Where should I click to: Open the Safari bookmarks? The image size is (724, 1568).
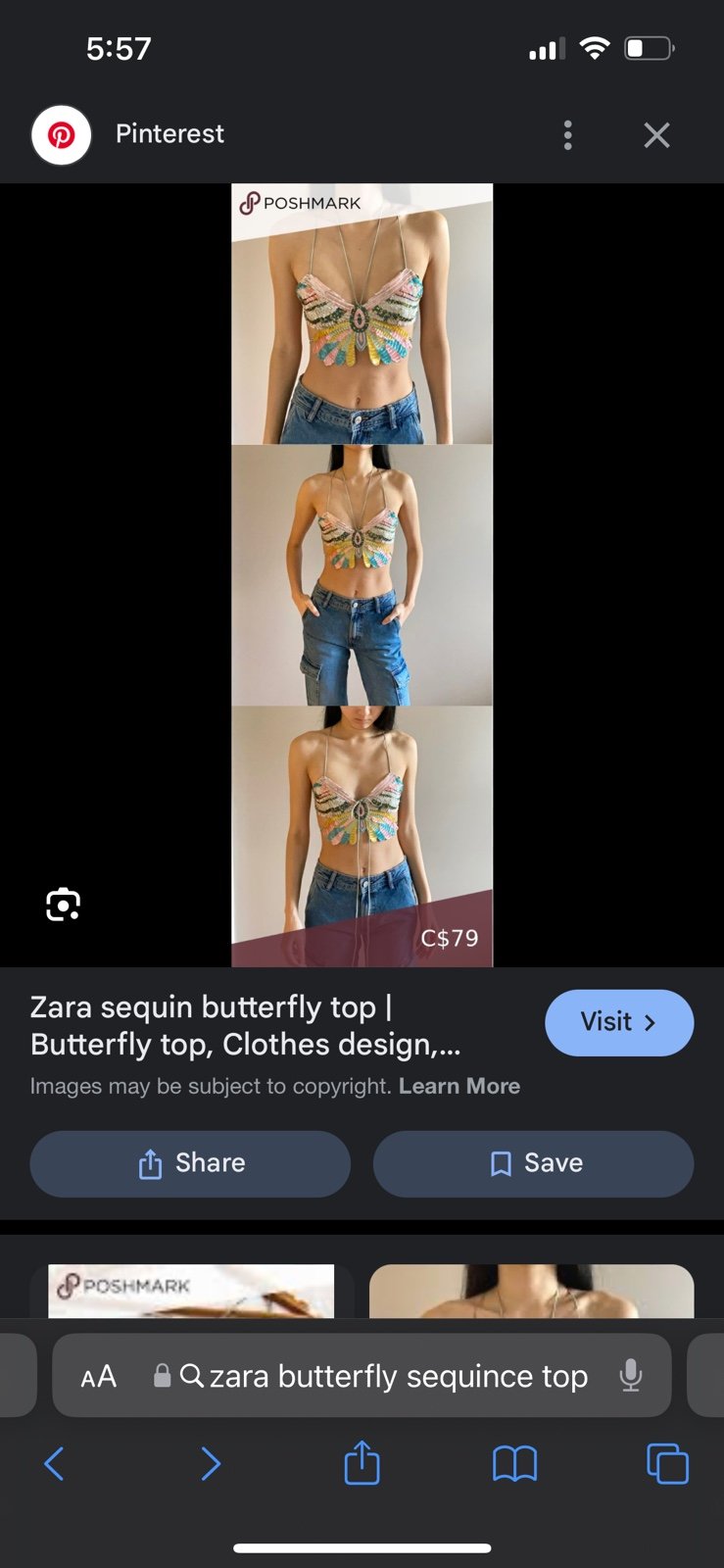tap(514, 1464)
